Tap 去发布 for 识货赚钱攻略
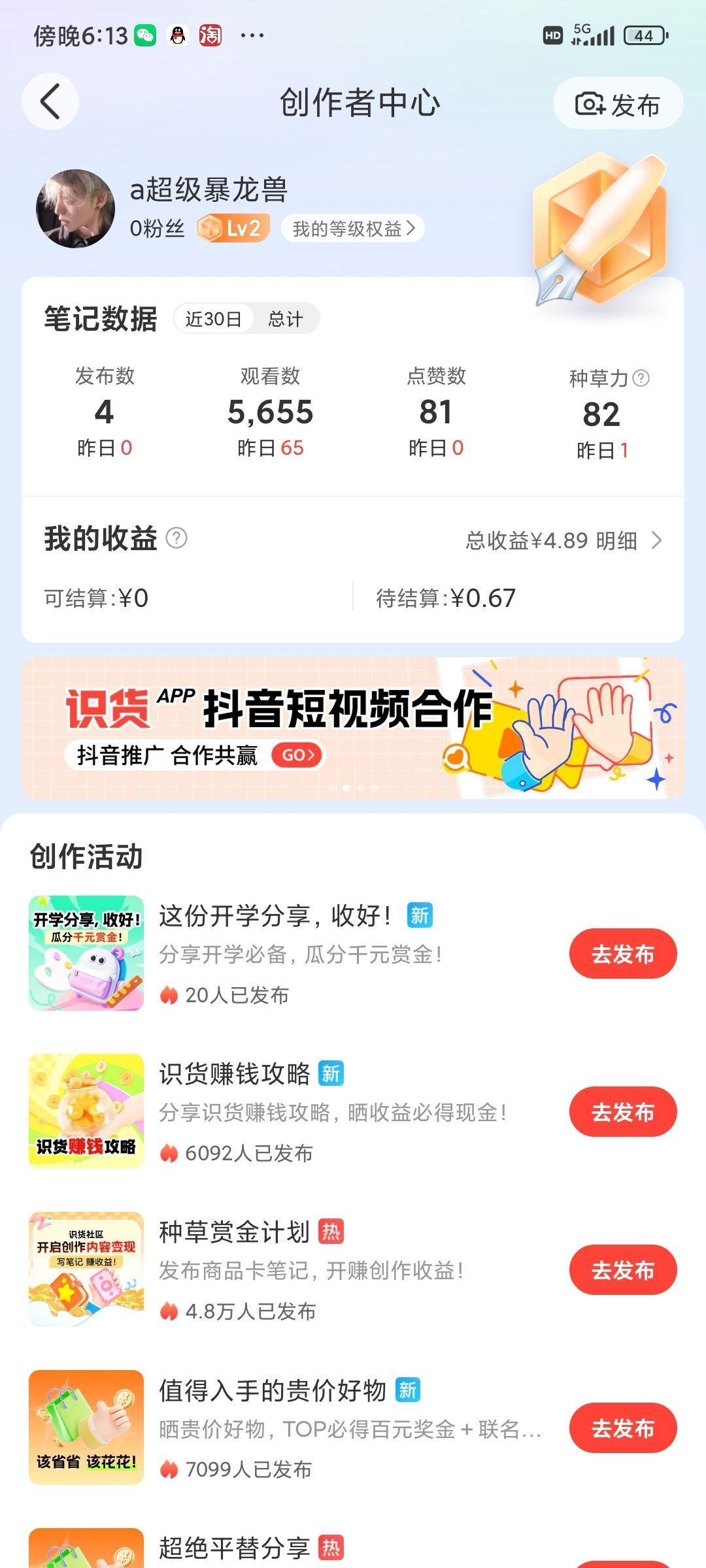Image resolution: width=706 pixels, height=1568 pixels. pyautogui.click(x=622, y=1112)
